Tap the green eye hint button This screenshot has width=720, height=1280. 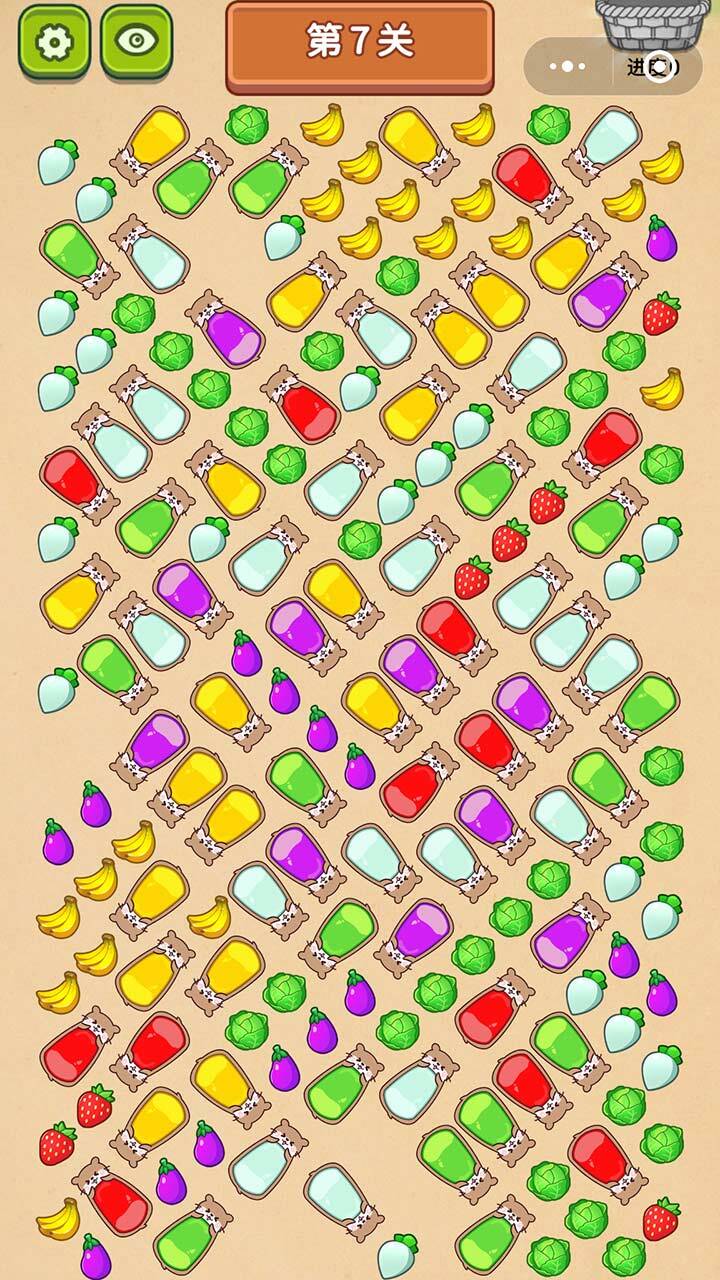click(137, 41)
